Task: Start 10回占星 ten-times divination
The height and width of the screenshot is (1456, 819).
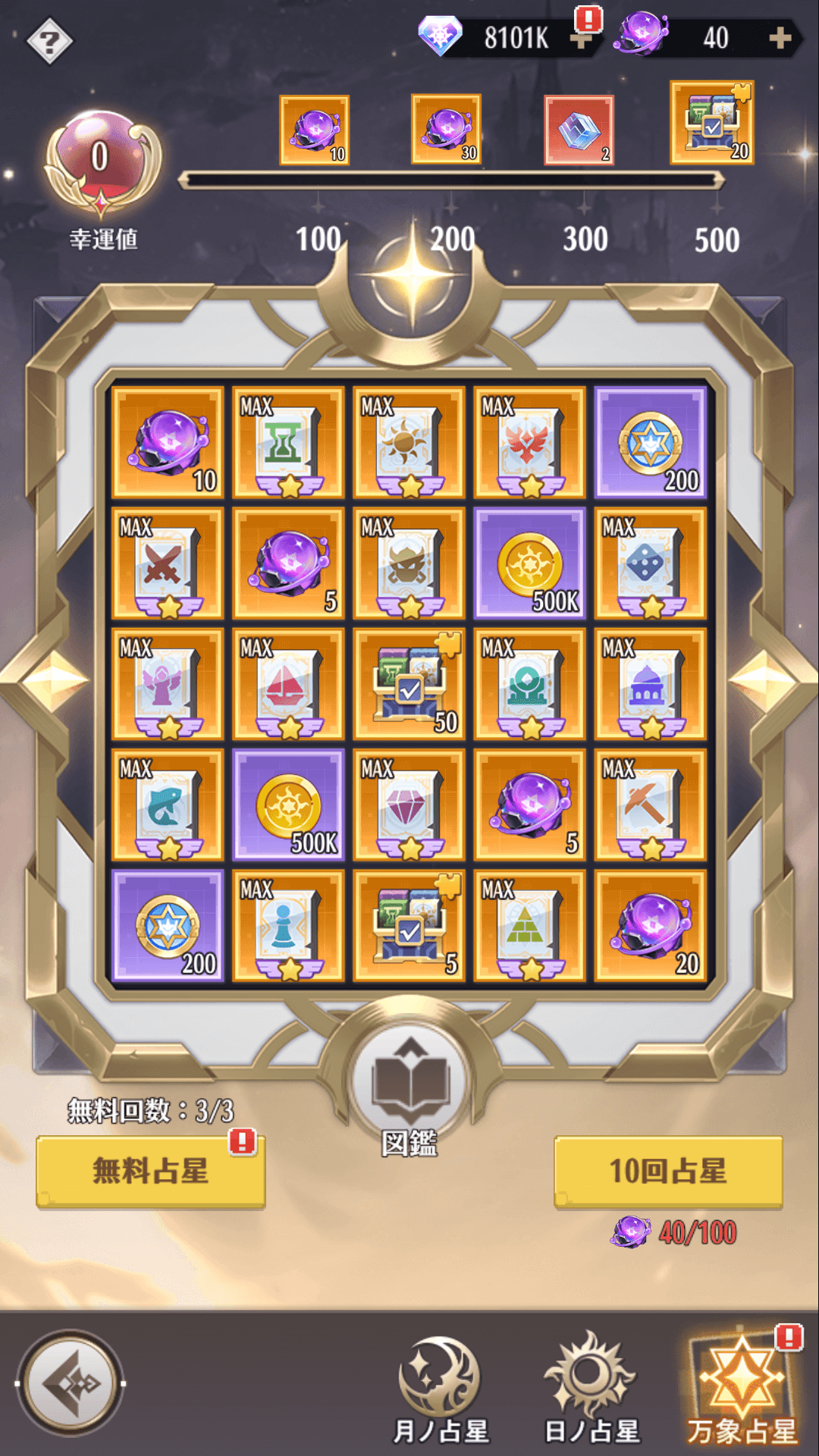Action: click(x=668, y=1171)
